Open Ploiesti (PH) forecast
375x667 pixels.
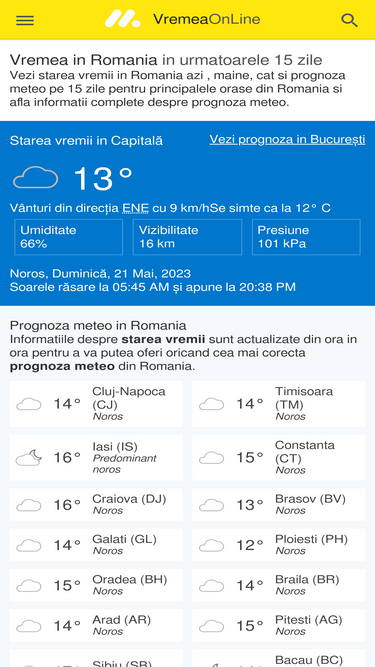coord(278,545)
